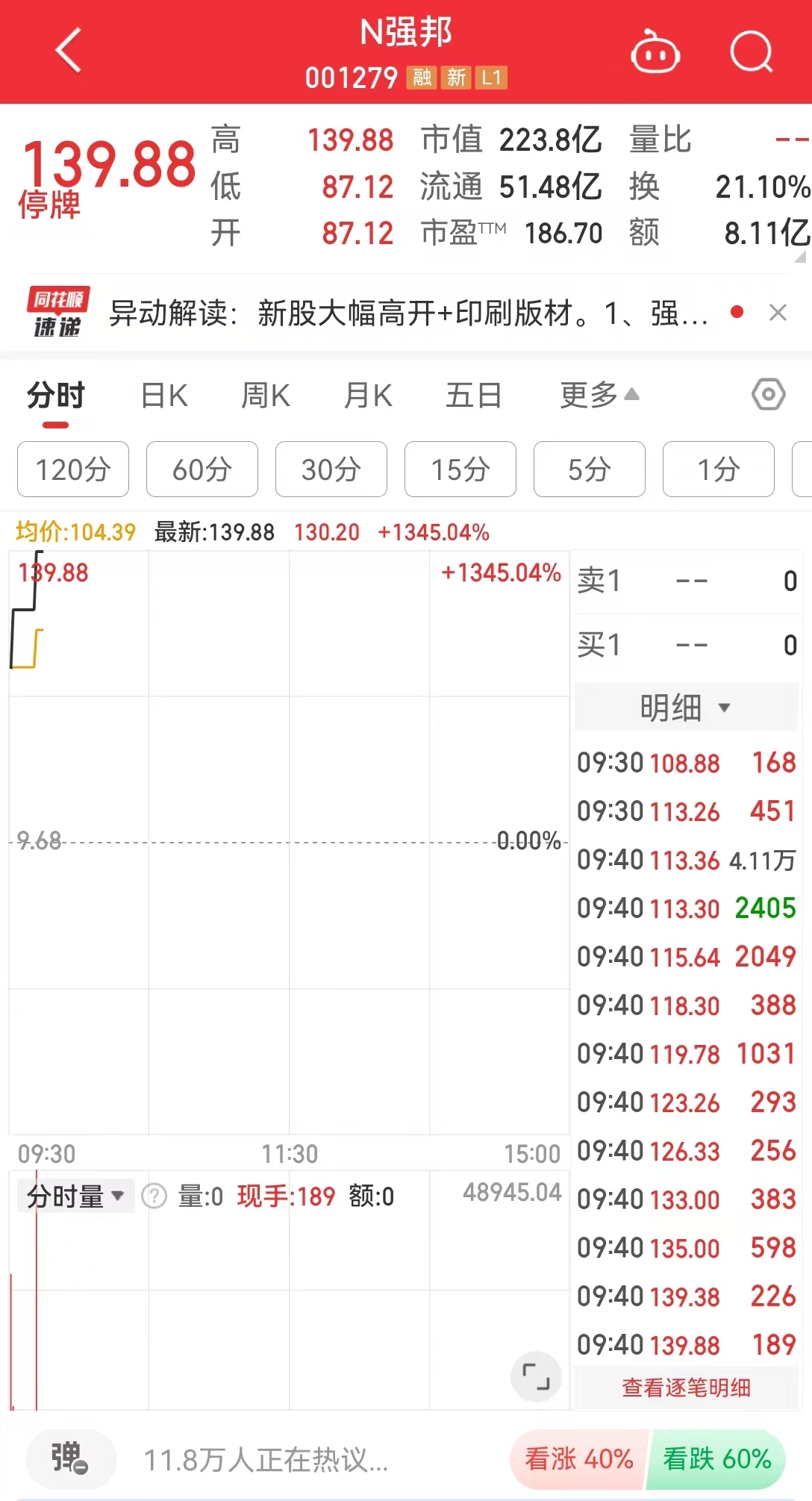The image size is (812, 1501).
Task: Open chart settings hexagon icon
Action: (769, 394)
